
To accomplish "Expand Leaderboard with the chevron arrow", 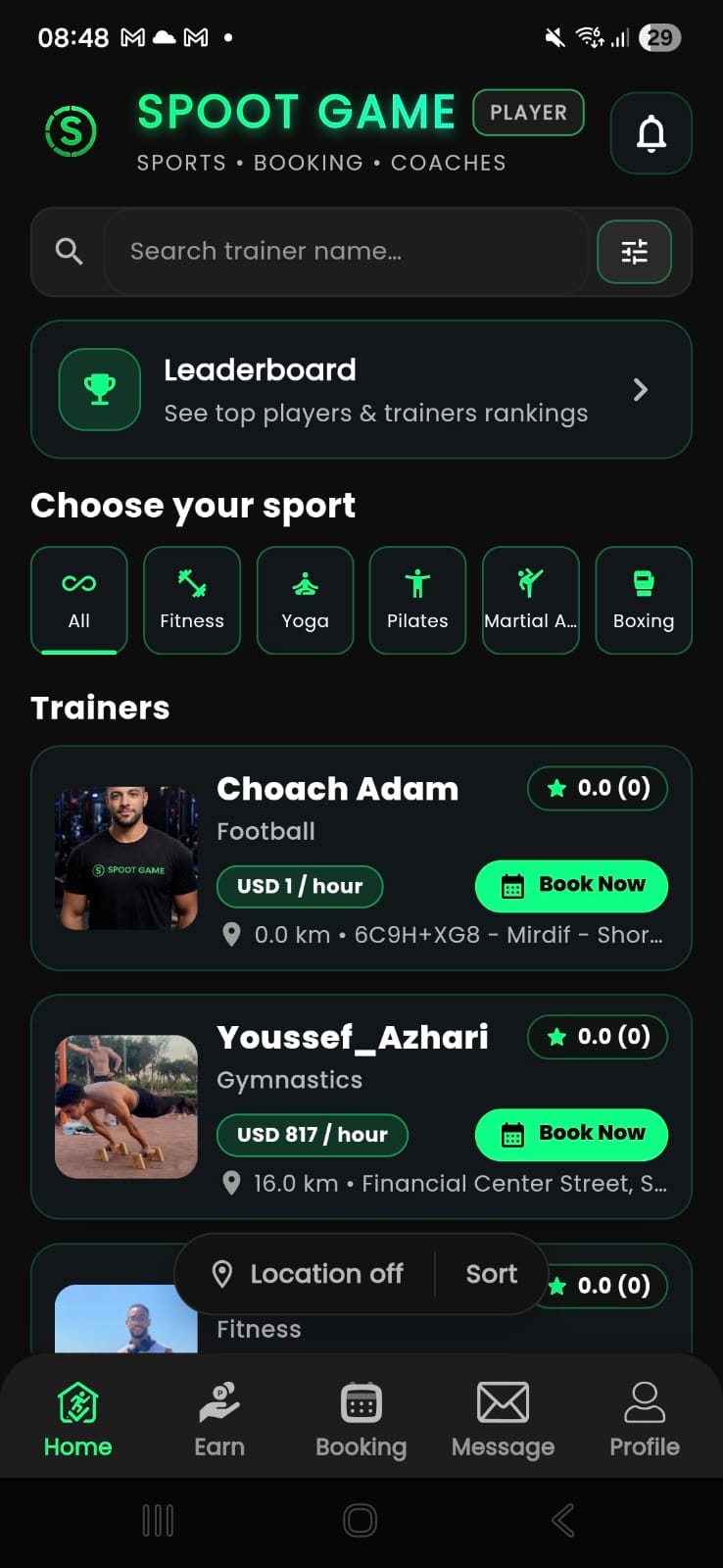I will (x=640, y=389).
